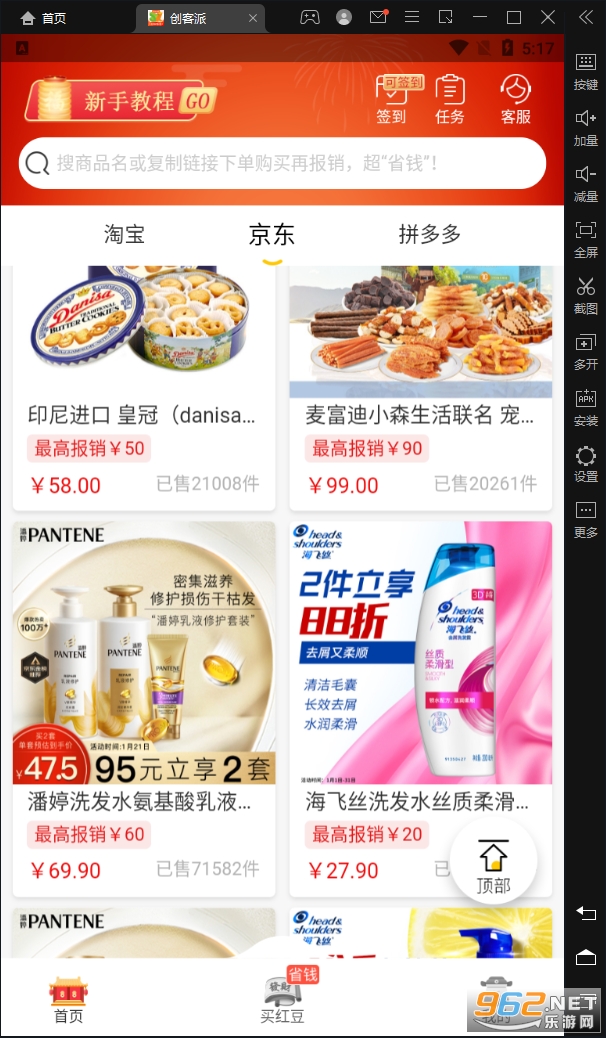Open the 潘婷洗发水 product card
Viewport: 606px width, 1038px height.
143,700
